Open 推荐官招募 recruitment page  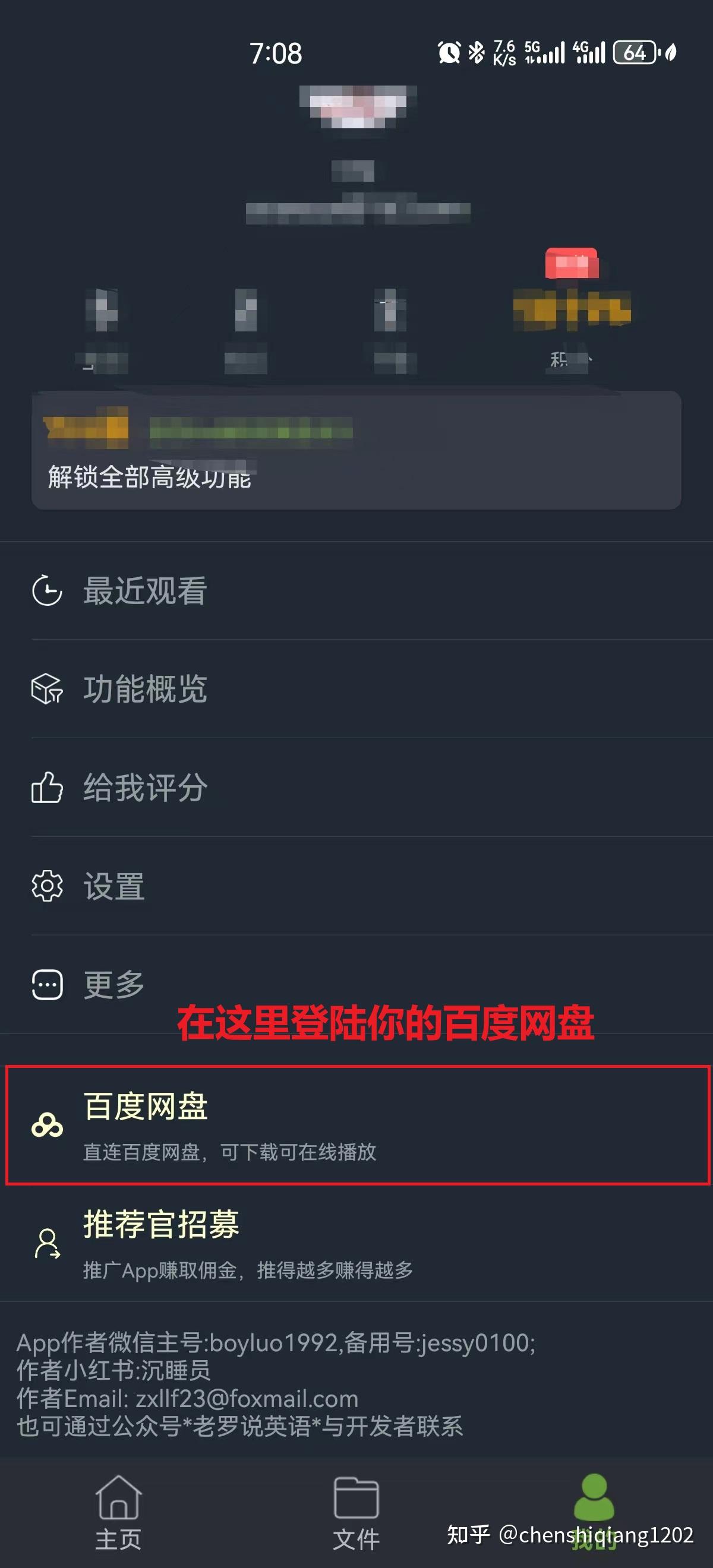pyautogui.click(x=356, y=1243)
